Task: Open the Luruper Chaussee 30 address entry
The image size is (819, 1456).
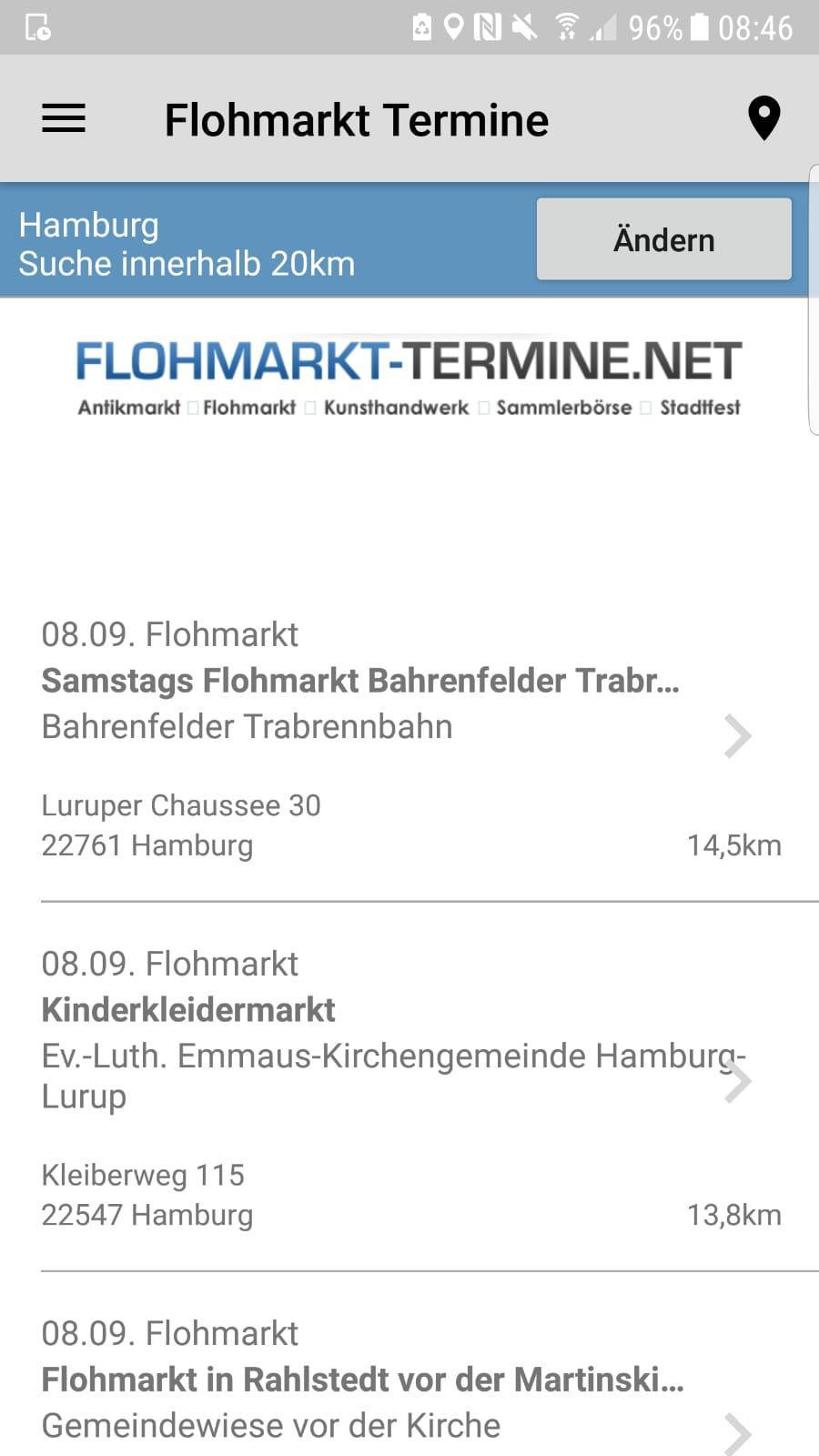Action: (x=181, y=805)
